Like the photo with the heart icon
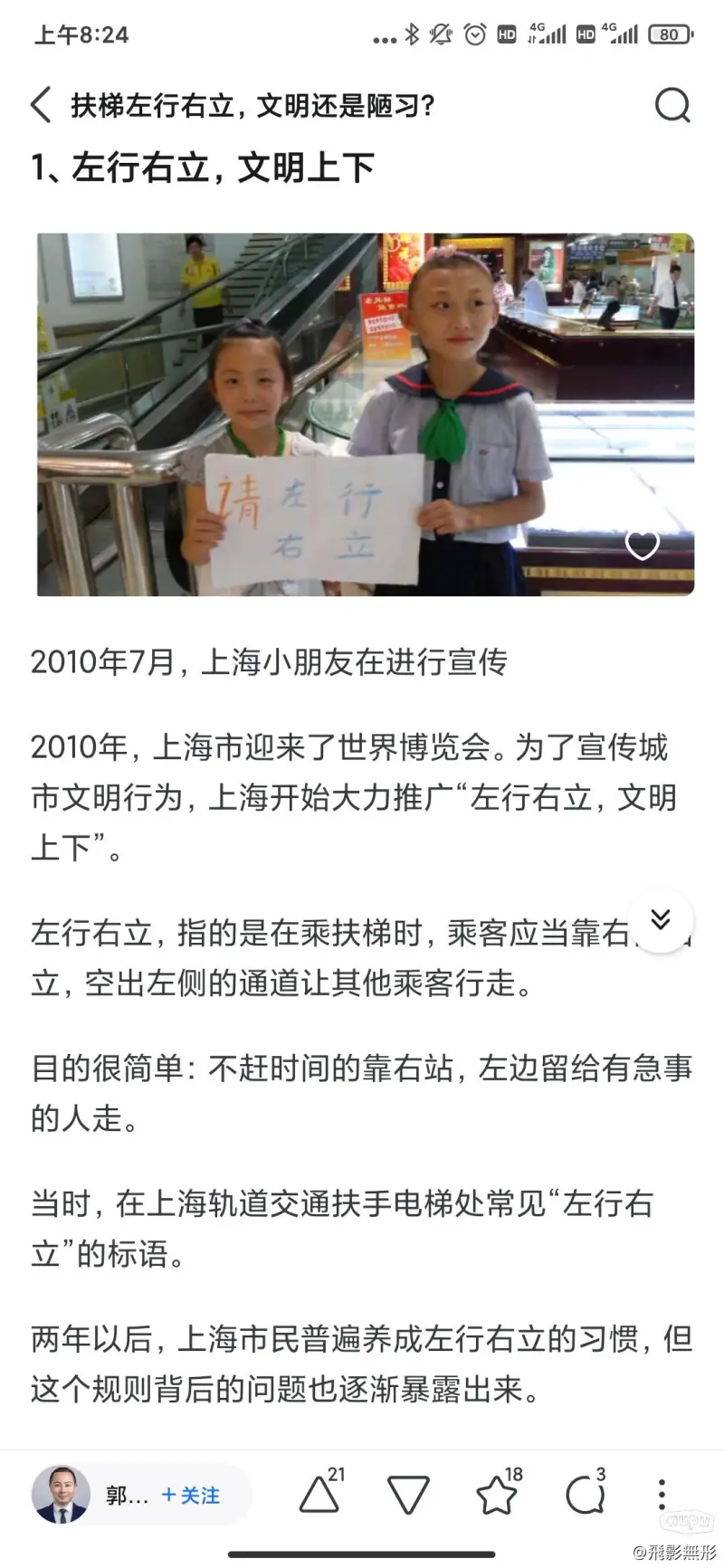This screenshot has width=724, height=1568. point(643,545)
